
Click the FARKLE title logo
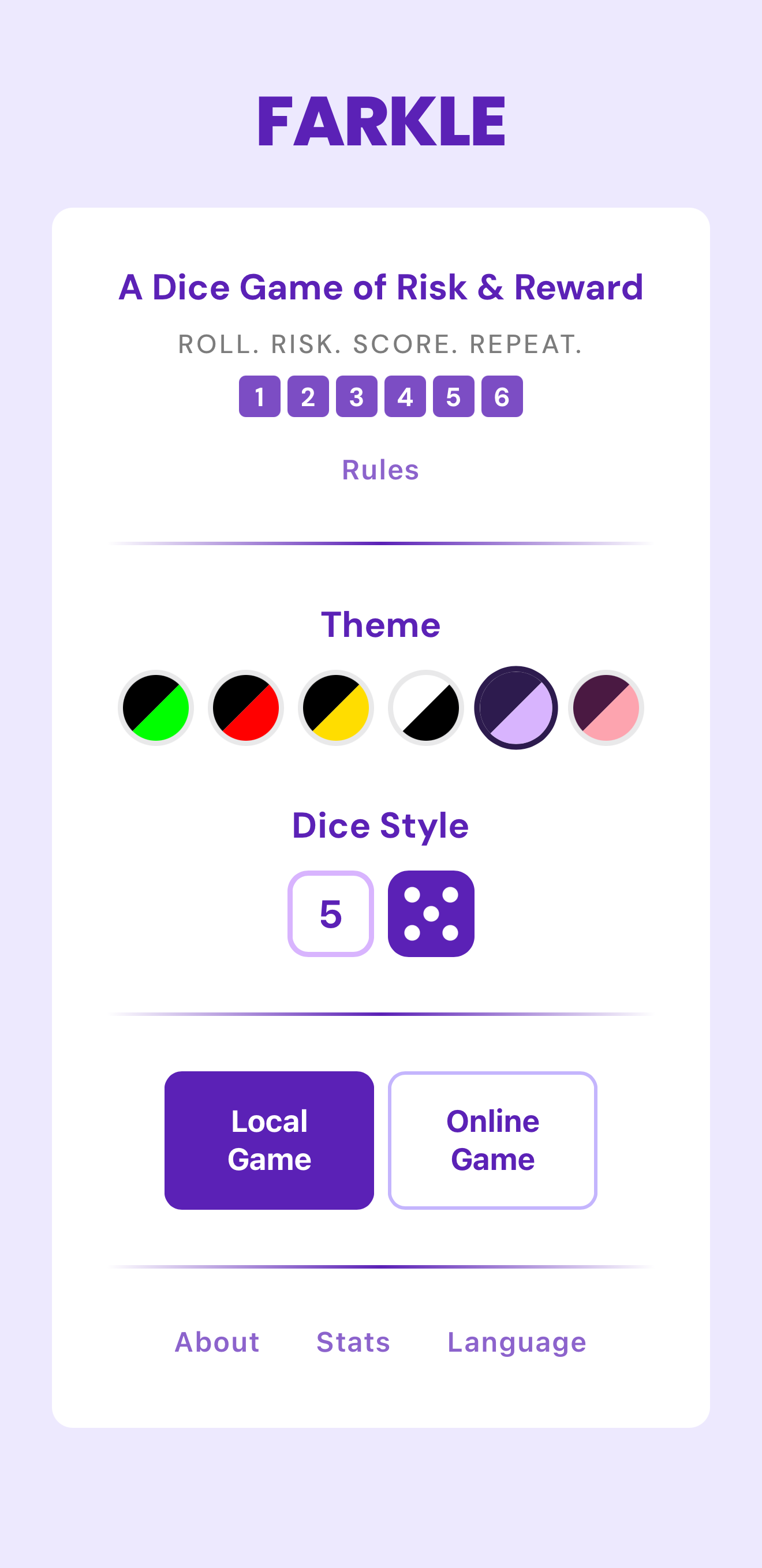click(380, 121)
